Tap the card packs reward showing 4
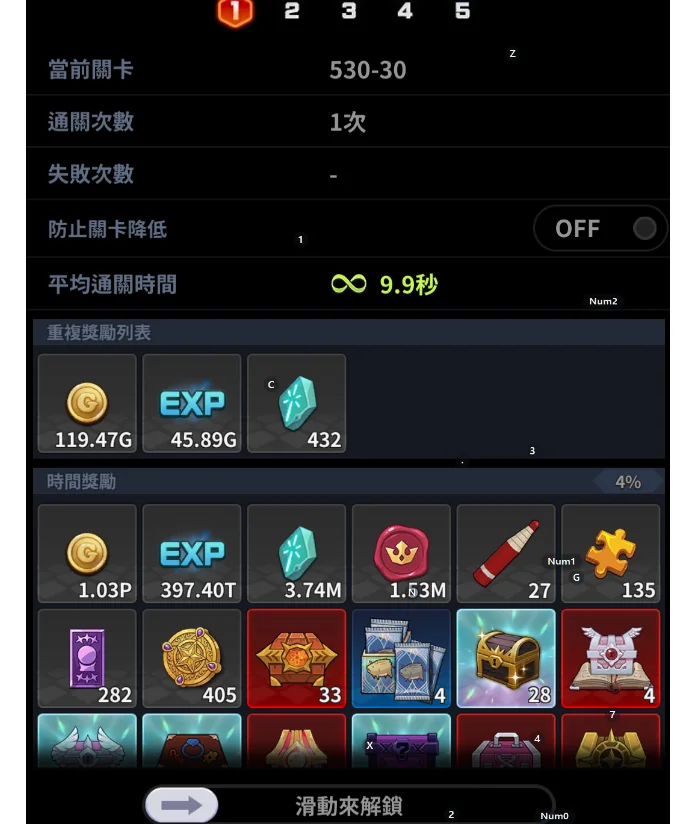 [x=401, y=658]
